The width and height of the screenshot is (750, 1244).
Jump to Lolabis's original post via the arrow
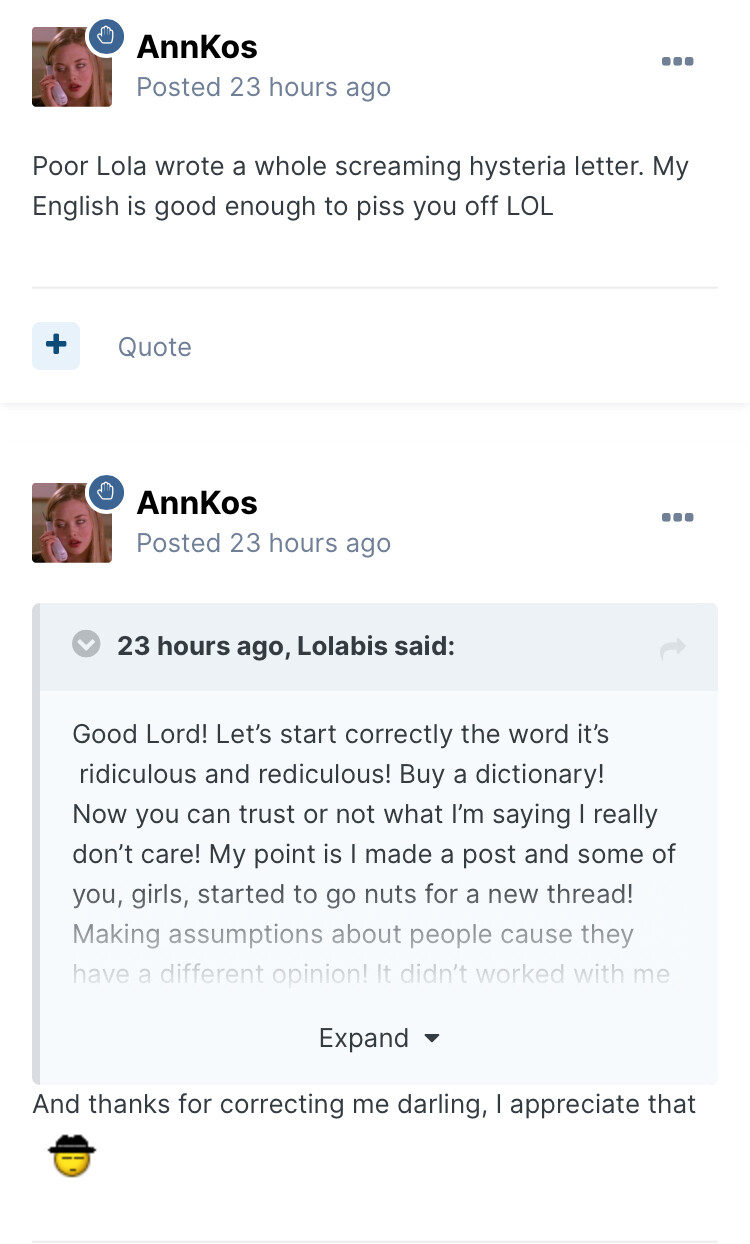[x=673, y=649]
